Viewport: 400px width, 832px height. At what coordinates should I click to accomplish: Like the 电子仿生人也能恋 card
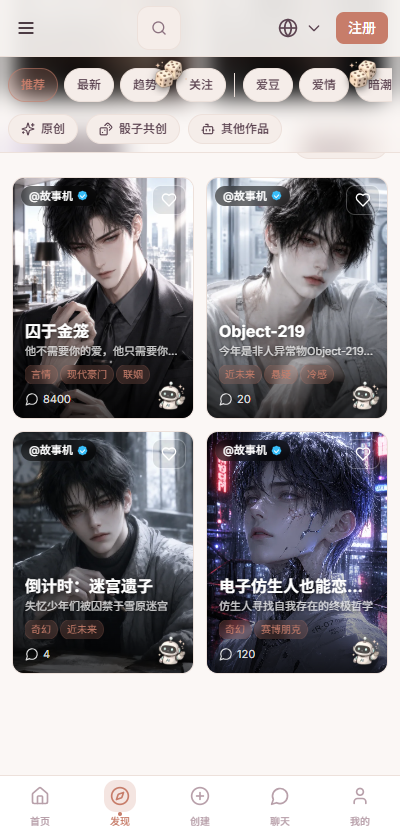point(363,454)
